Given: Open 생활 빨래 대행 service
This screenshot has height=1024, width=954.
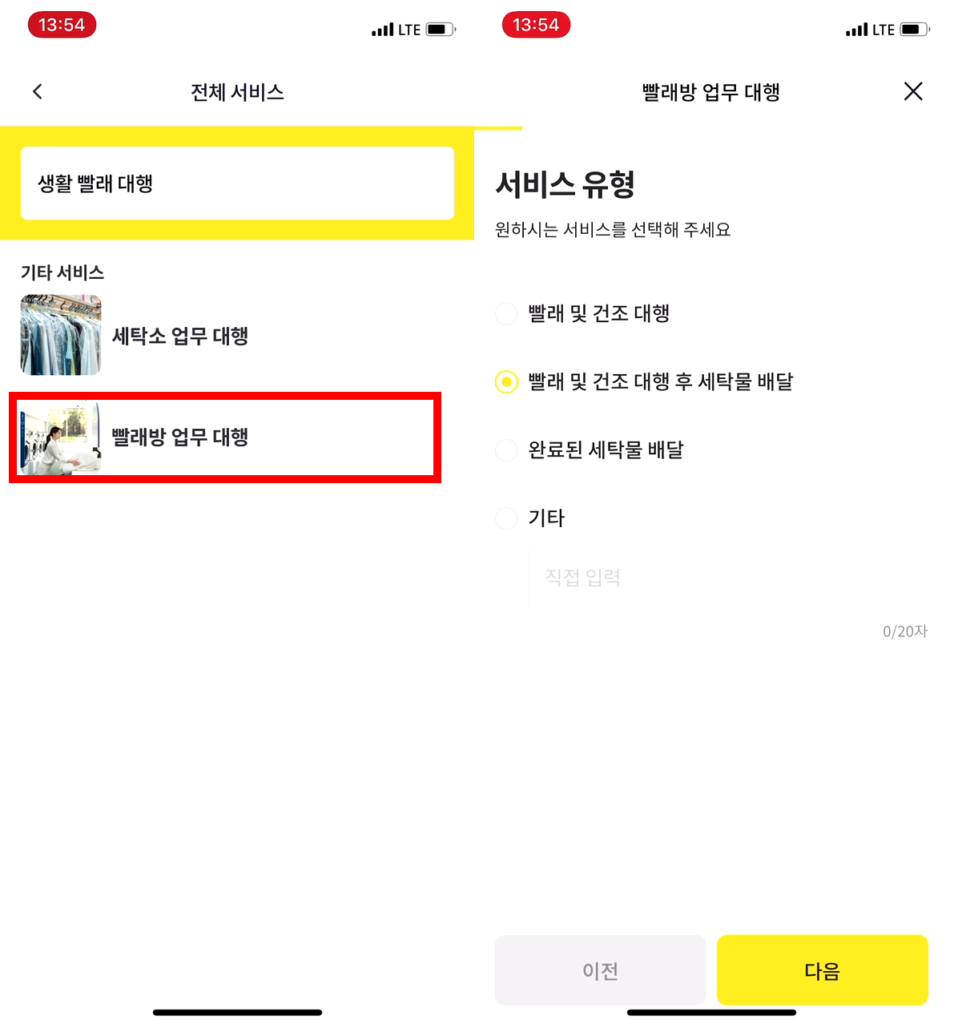Looking at the screenshot, I should pos(237,183).
